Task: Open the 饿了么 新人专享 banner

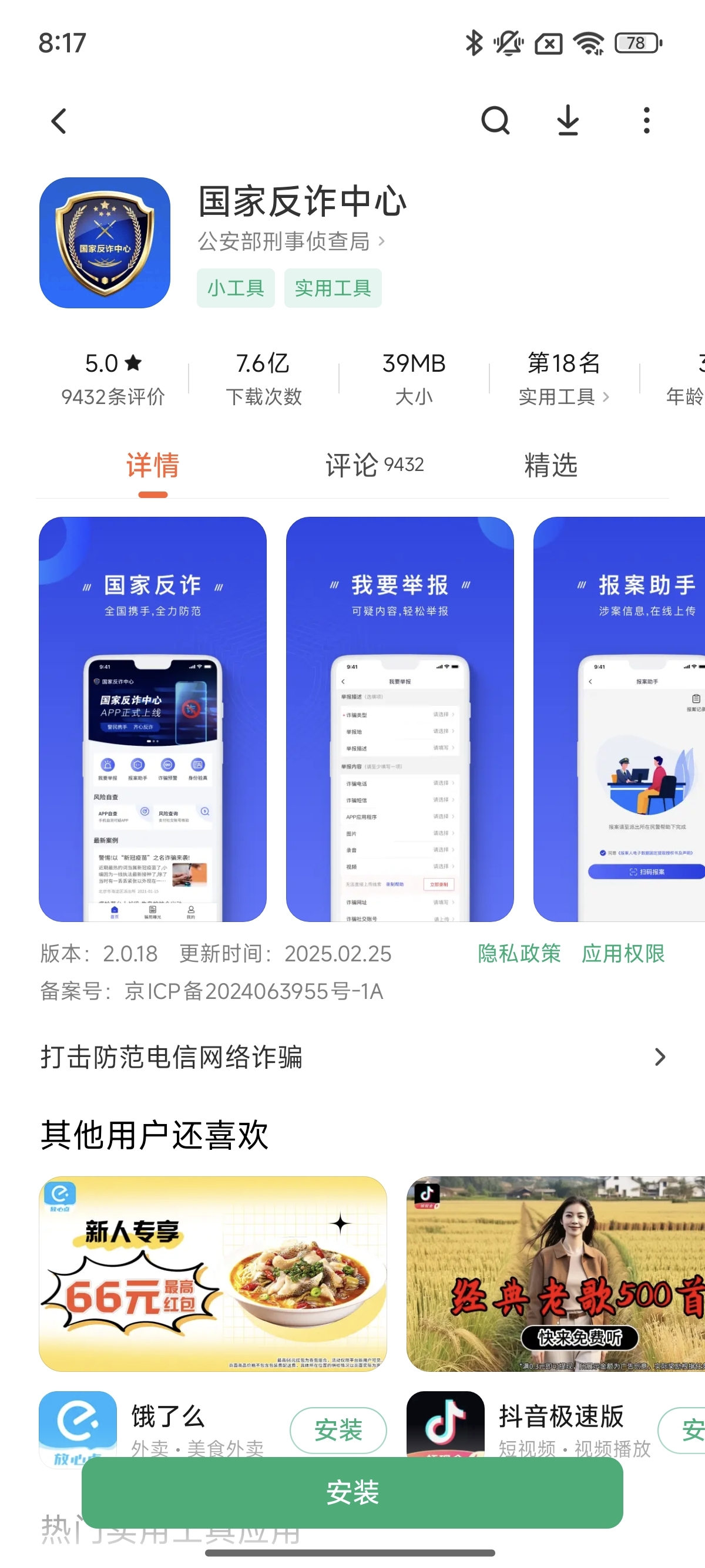Action: (213, 1273)
